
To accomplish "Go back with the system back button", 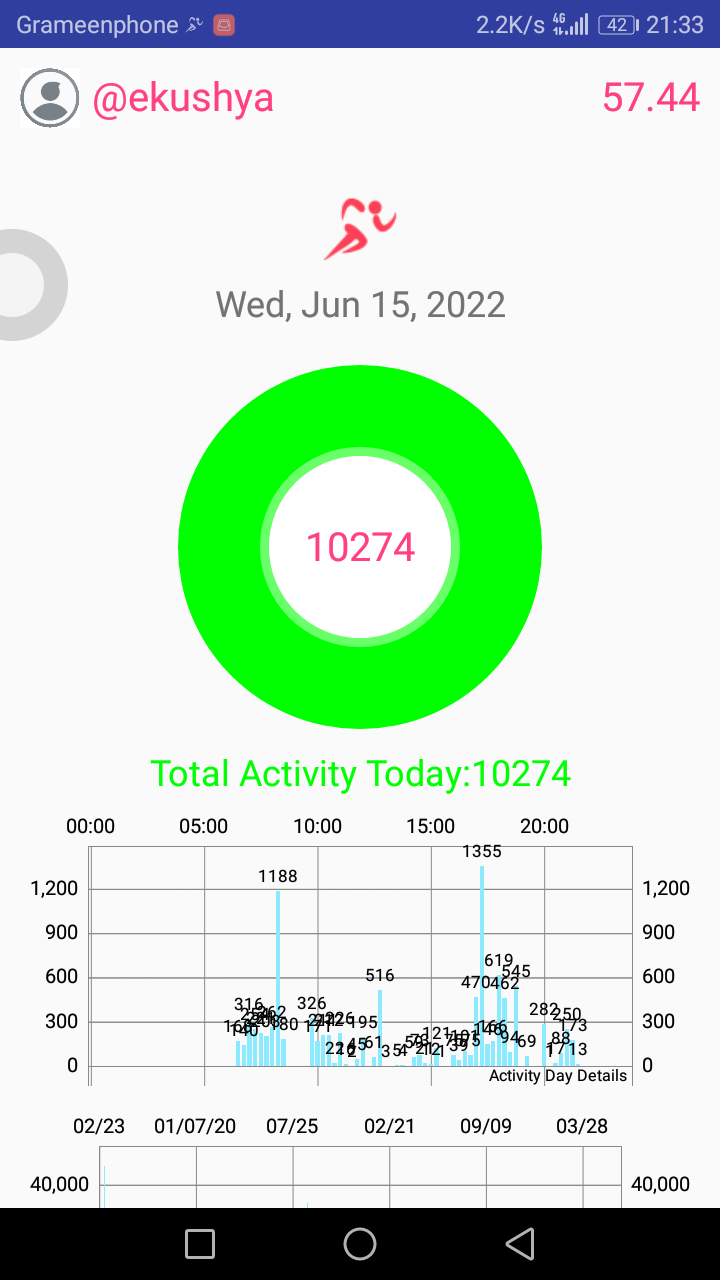I will [x=519, y=1243].
